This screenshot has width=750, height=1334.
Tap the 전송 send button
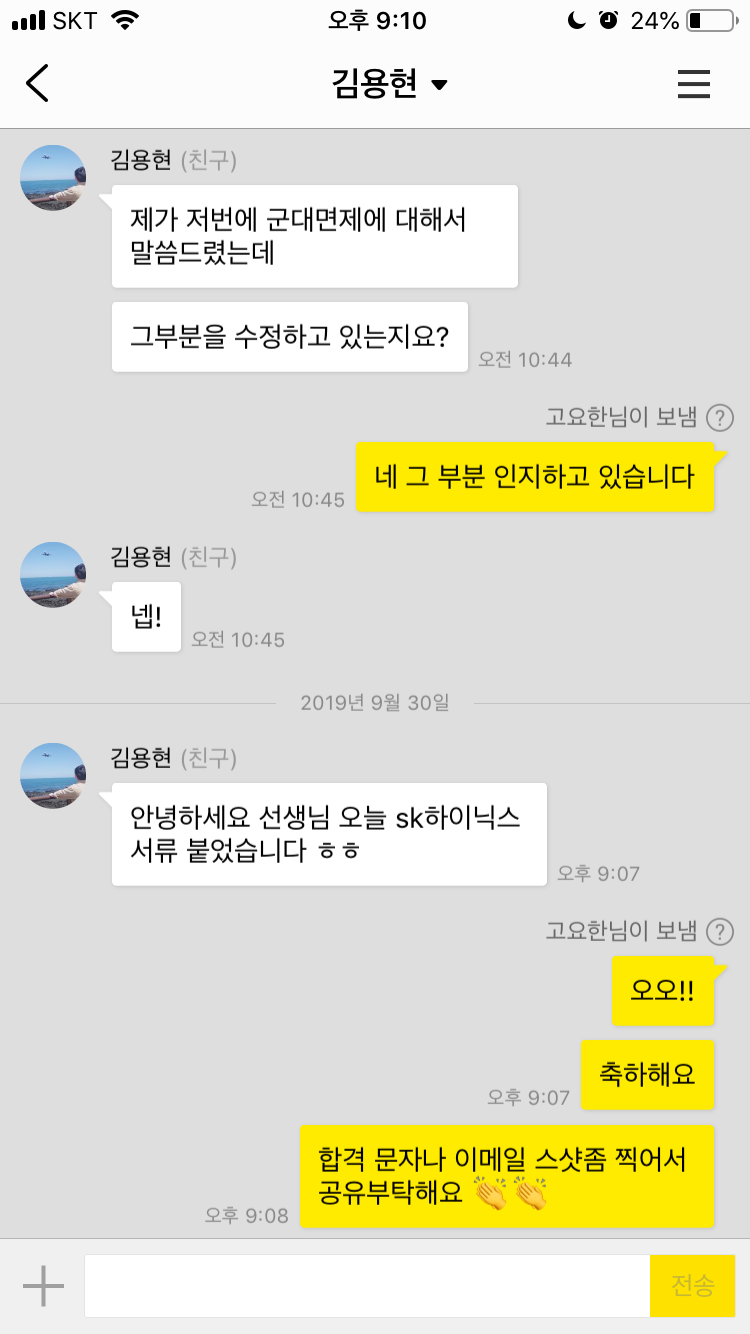click(692, 1286)
